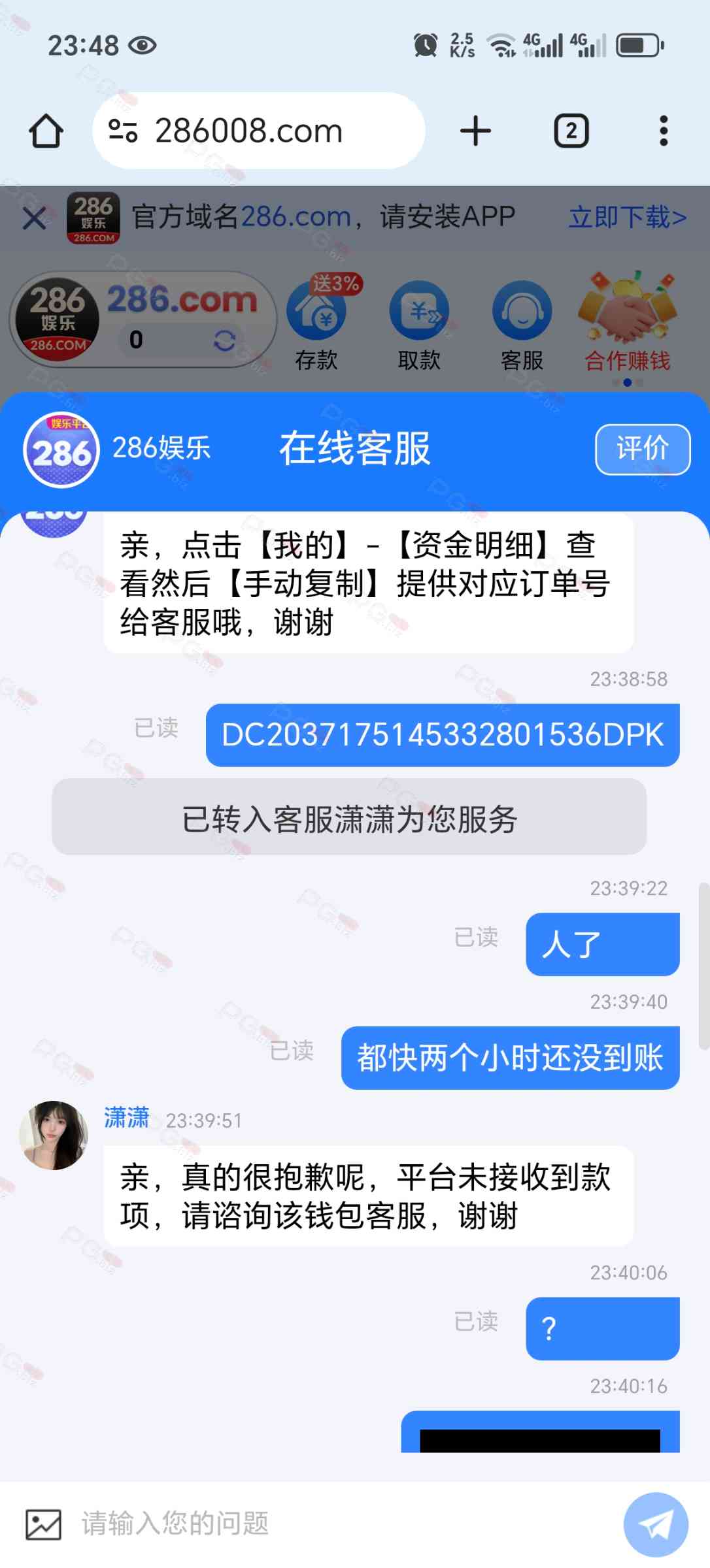The image size is (710, 1568).
Task: Open a new browser tab
Action: 475,131
